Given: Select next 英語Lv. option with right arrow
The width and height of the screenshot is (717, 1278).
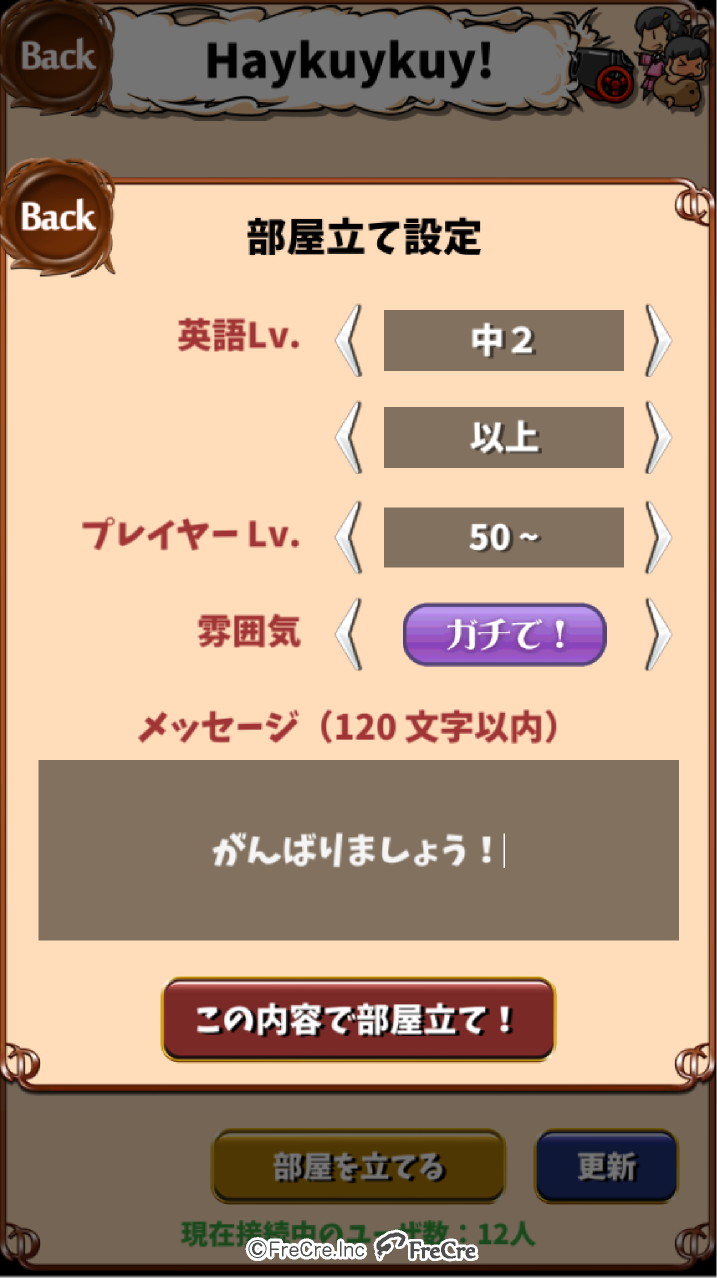Looking at the screenshot, I should (x=658, y=341).
